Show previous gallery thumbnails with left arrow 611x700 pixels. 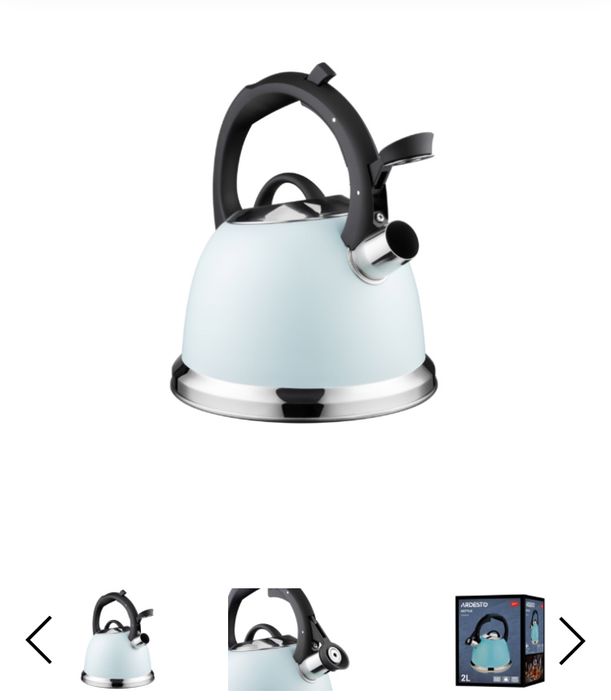(x=39, y=640)
